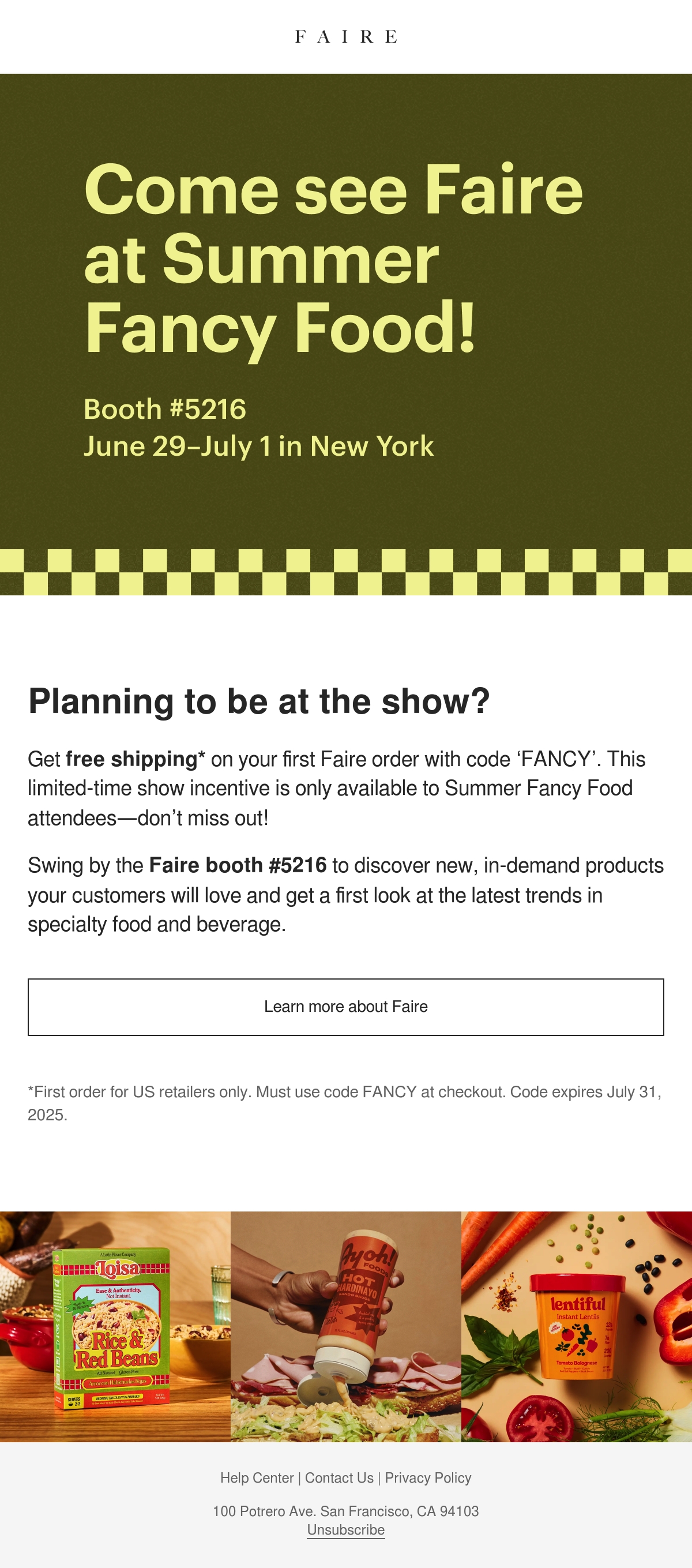The image size is (692, 1568).
Task: View the Privacy Policy
Action: click(428, 1477)
